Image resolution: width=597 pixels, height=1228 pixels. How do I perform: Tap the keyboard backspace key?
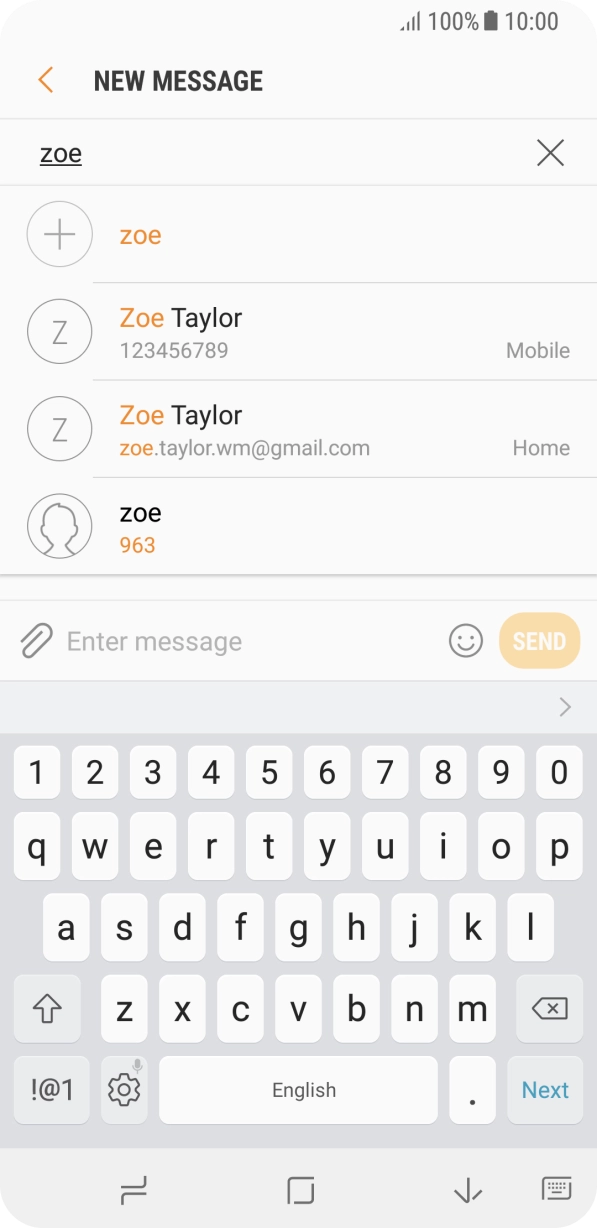(549, 1009)
